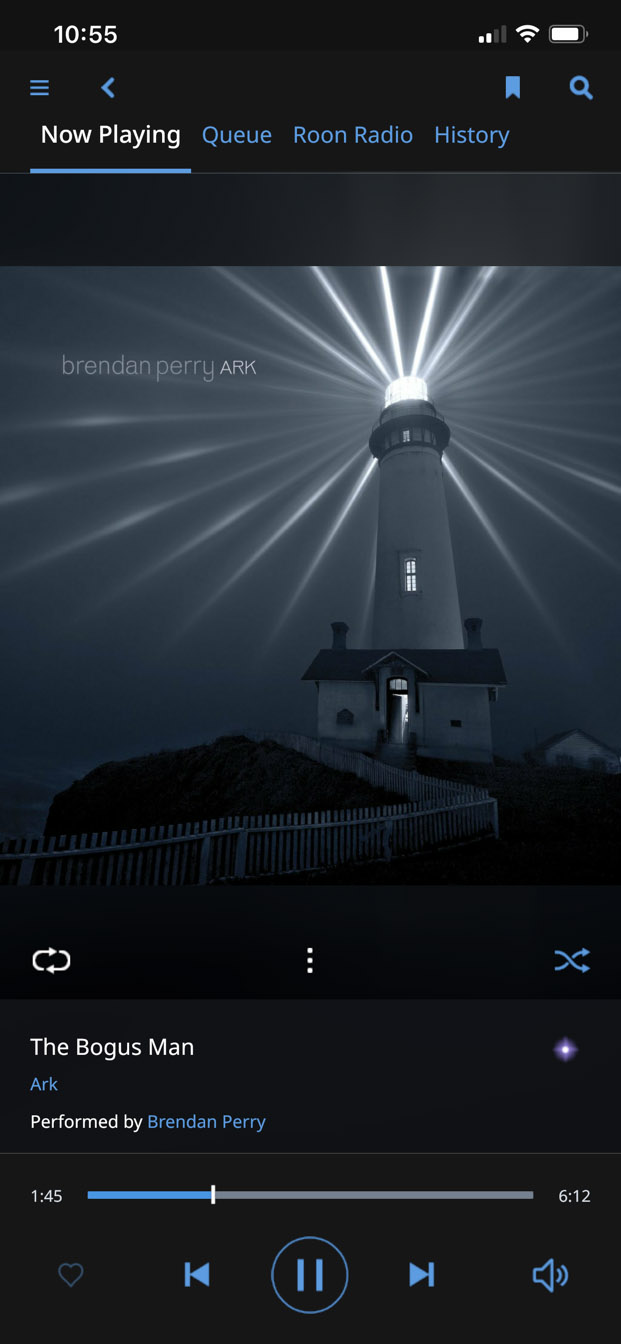Open the bookmarks icon
The image size is (621, 1344).
(x=513, y=88)
